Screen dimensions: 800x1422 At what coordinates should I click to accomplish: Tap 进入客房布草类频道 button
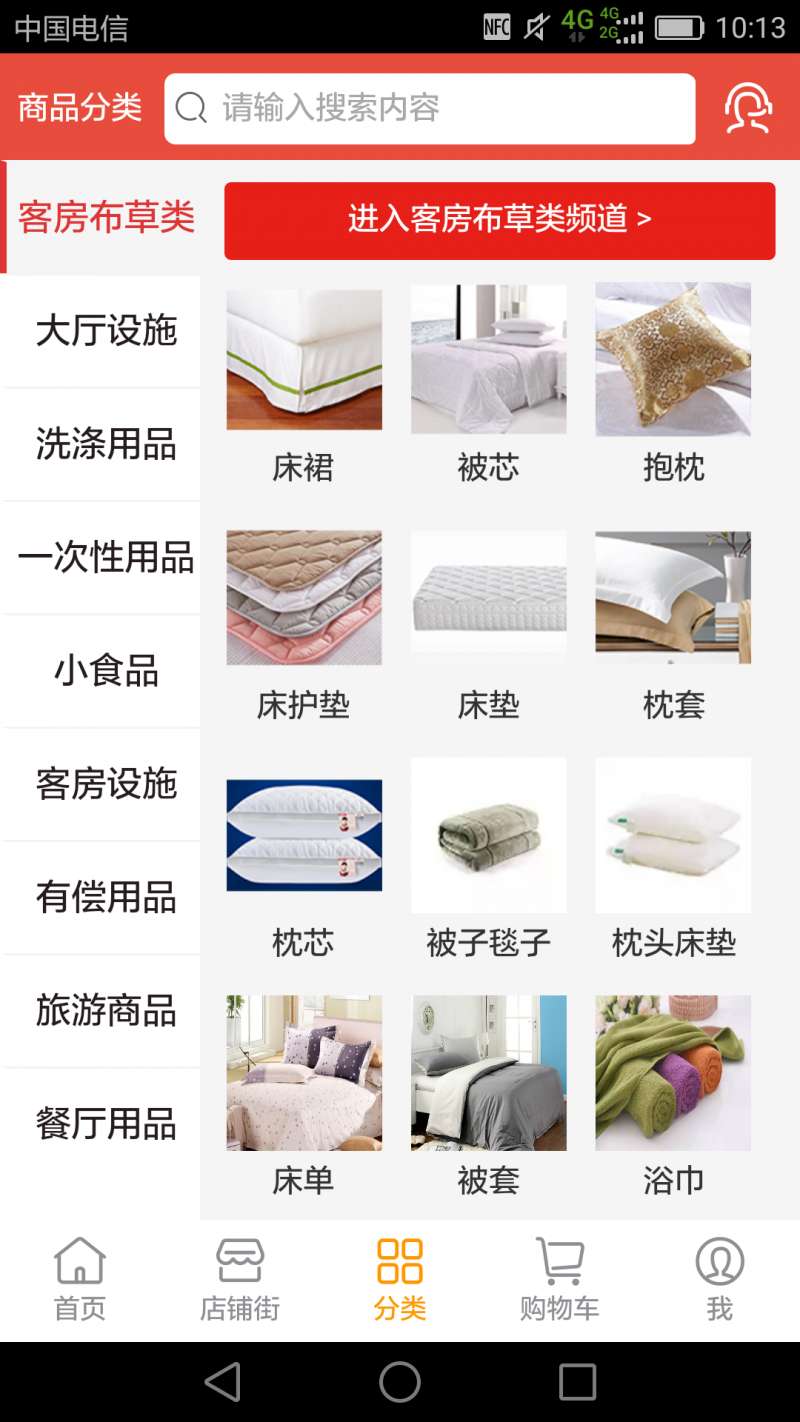click(x=499, y=220)
